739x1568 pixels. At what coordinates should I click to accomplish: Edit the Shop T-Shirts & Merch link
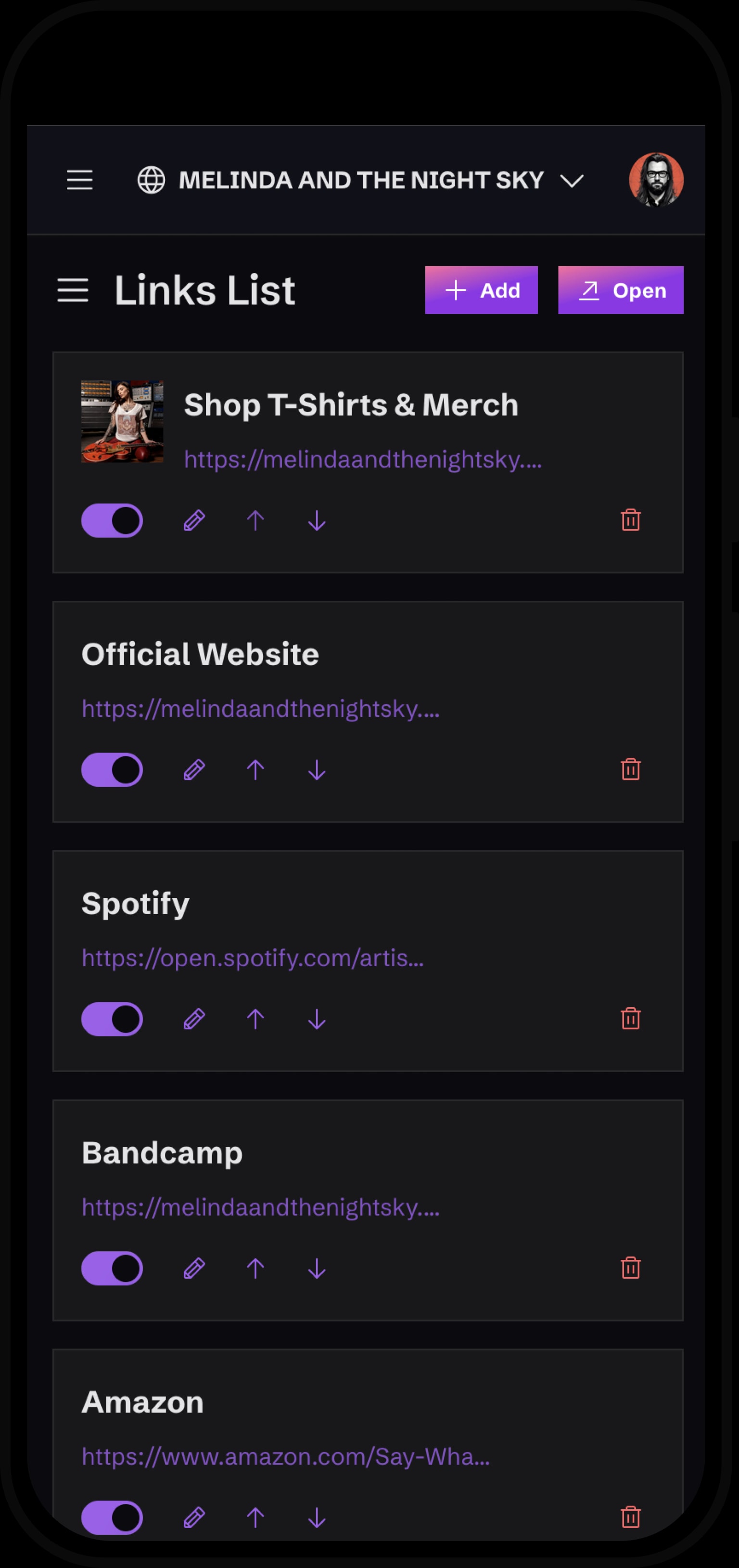click(195, 520)
